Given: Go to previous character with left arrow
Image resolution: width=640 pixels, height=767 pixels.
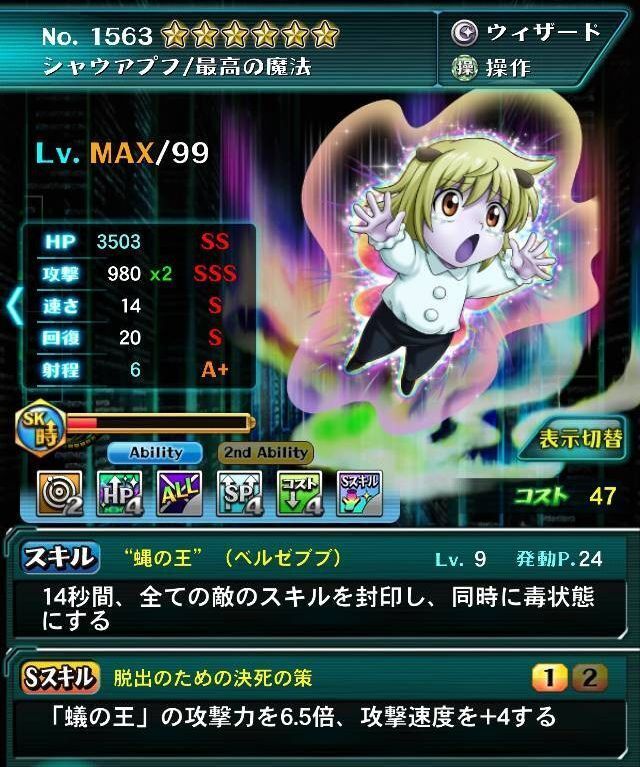Looking at the screenshot, I should coord(14,306).
